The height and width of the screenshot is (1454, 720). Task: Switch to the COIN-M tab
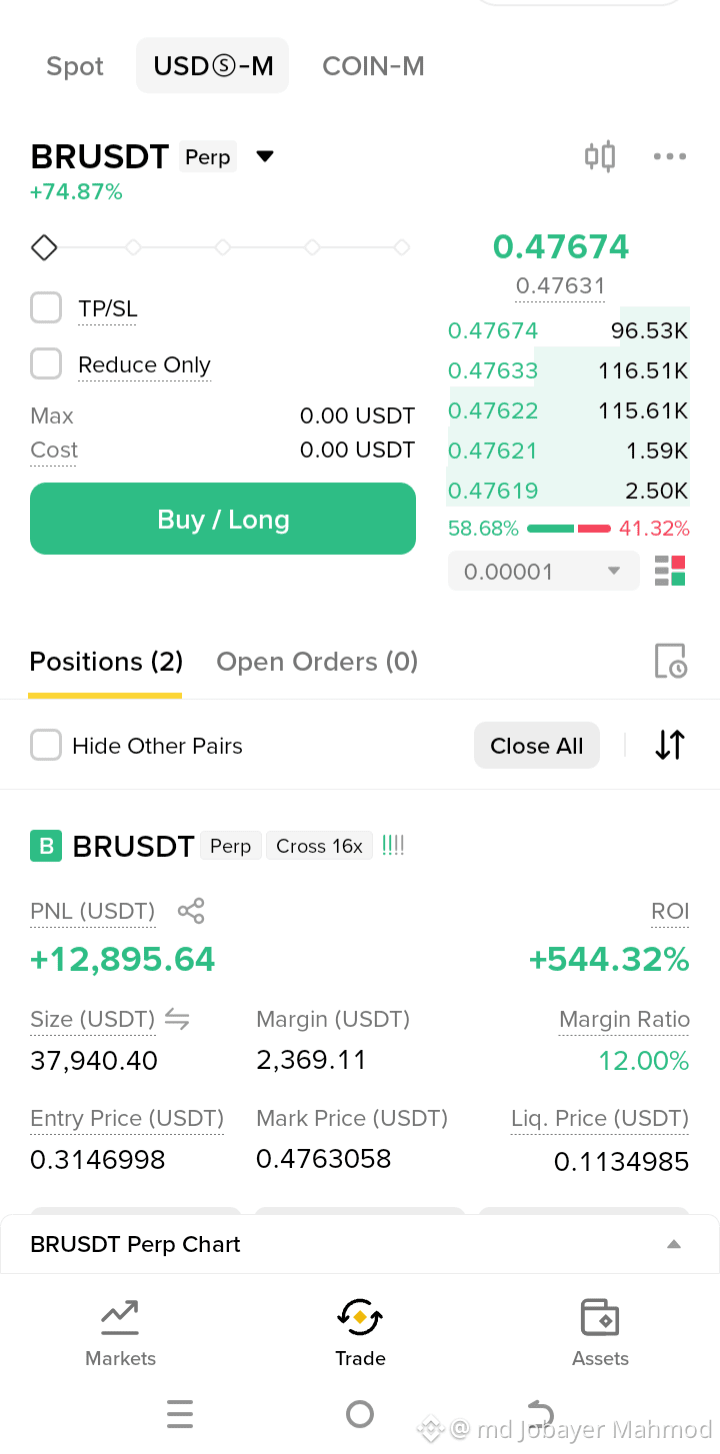pyautogui.click(x=373, y=66)
